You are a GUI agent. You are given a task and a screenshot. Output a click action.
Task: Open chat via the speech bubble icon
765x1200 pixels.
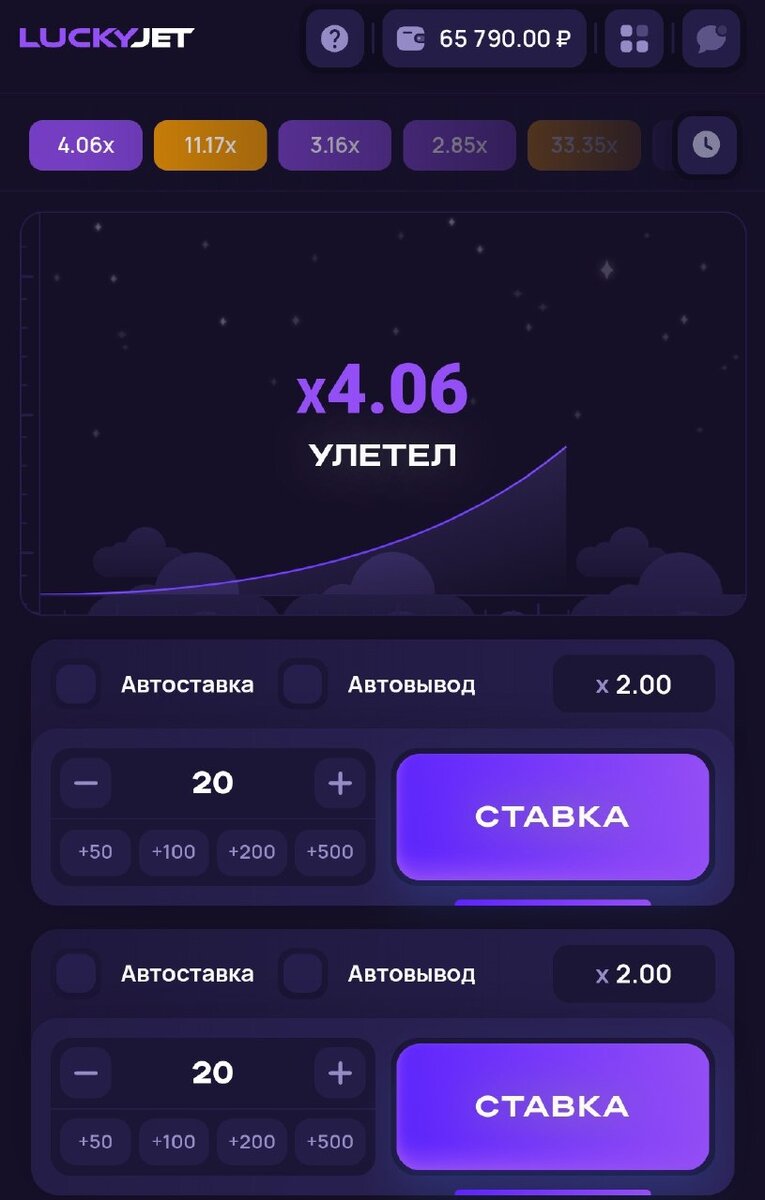709,39
